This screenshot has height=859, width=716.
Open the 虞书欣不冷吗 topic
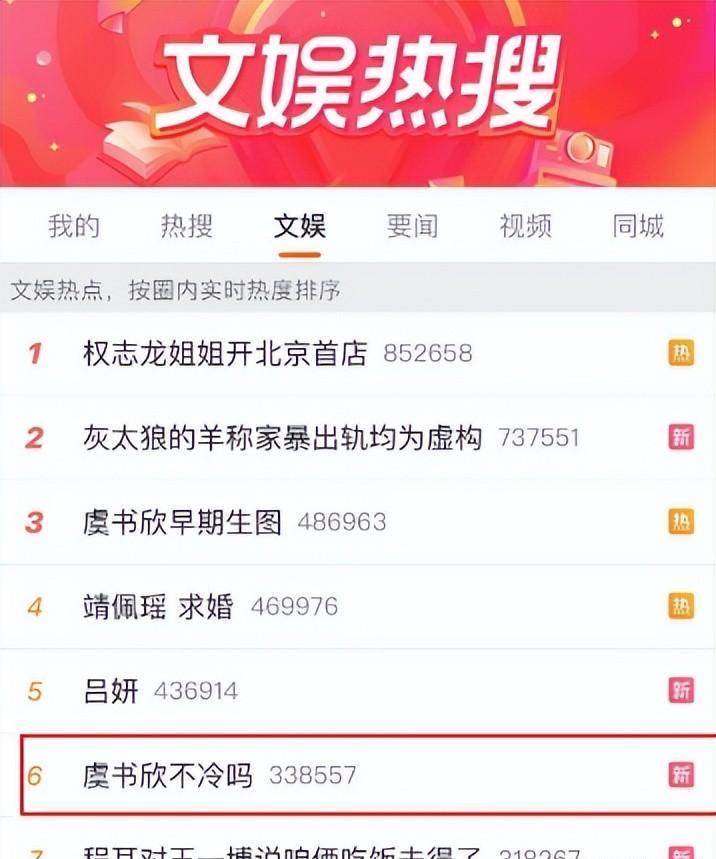[168, 775]
